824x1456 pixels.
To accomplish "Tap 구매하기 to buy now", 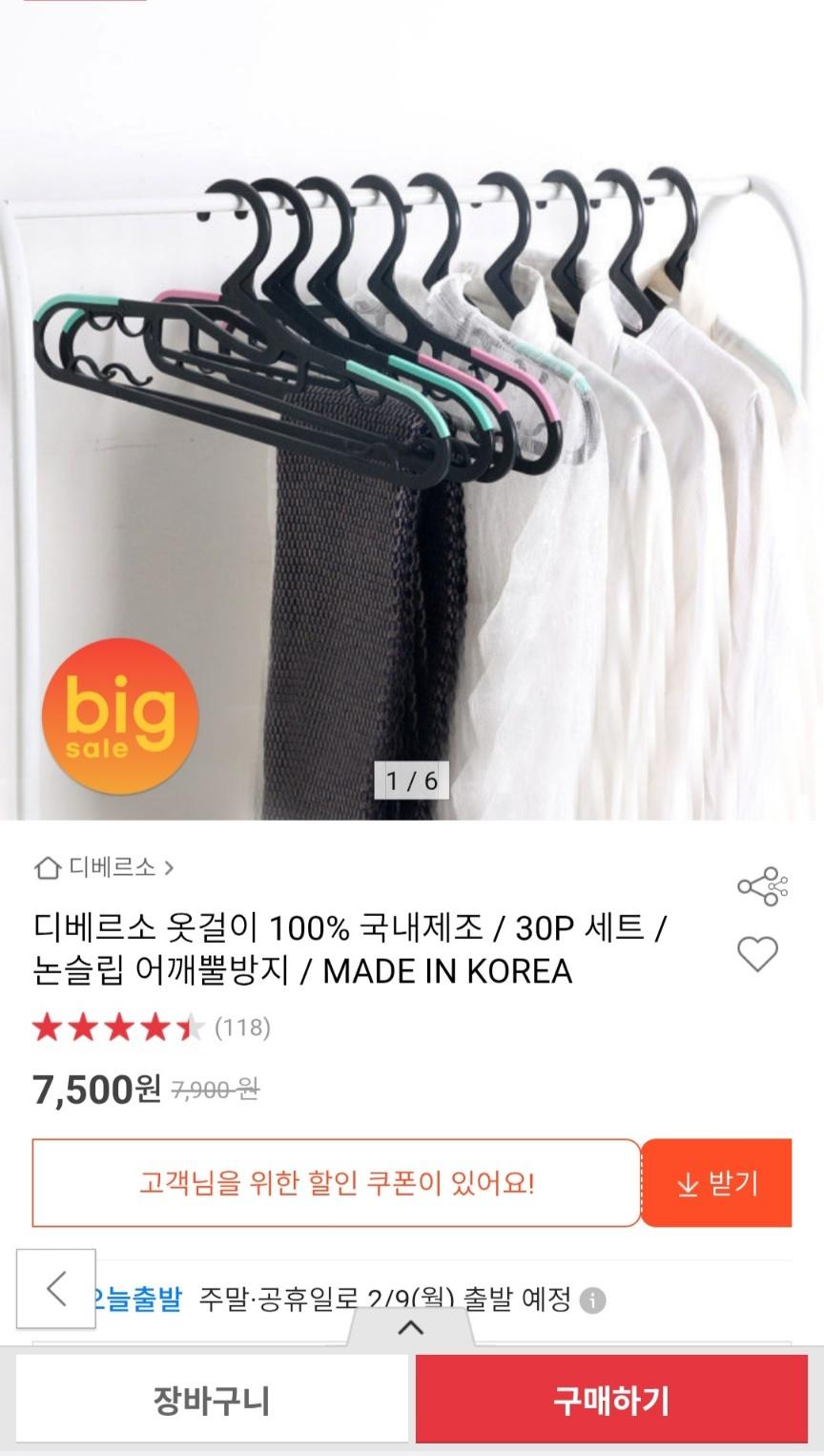I will coord(611,1400).
